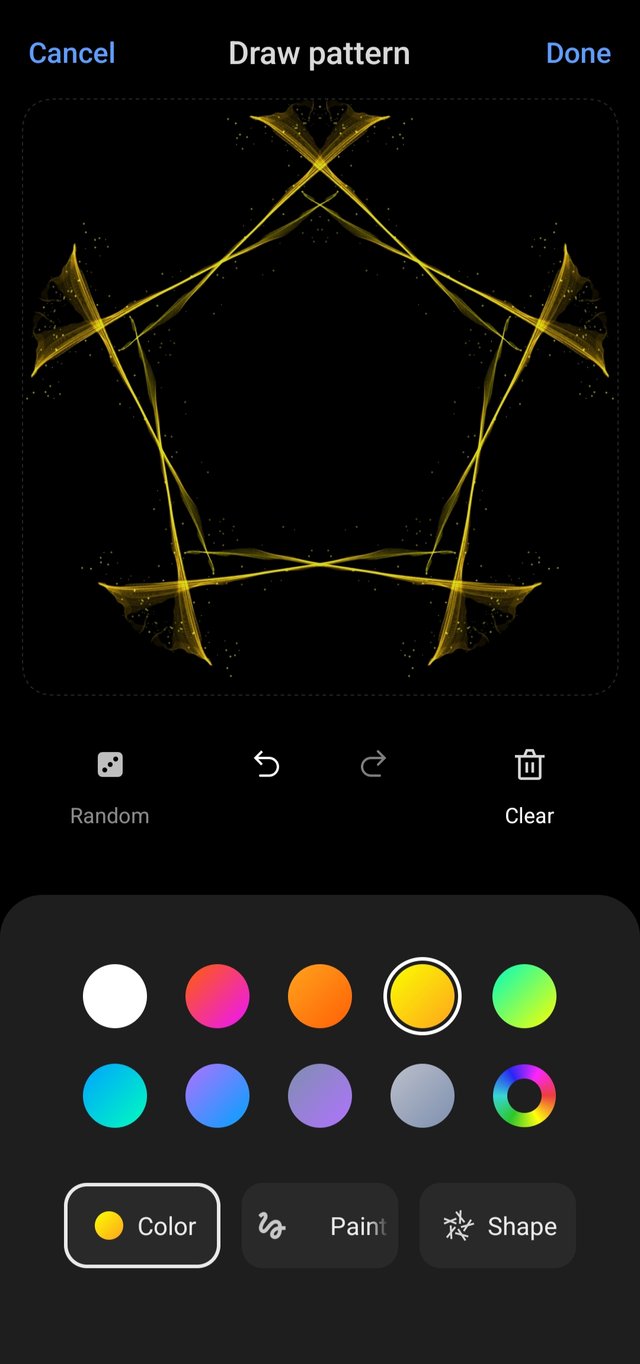
Task: Choose the lavender purple swatch
Action: pos(320,1096)
